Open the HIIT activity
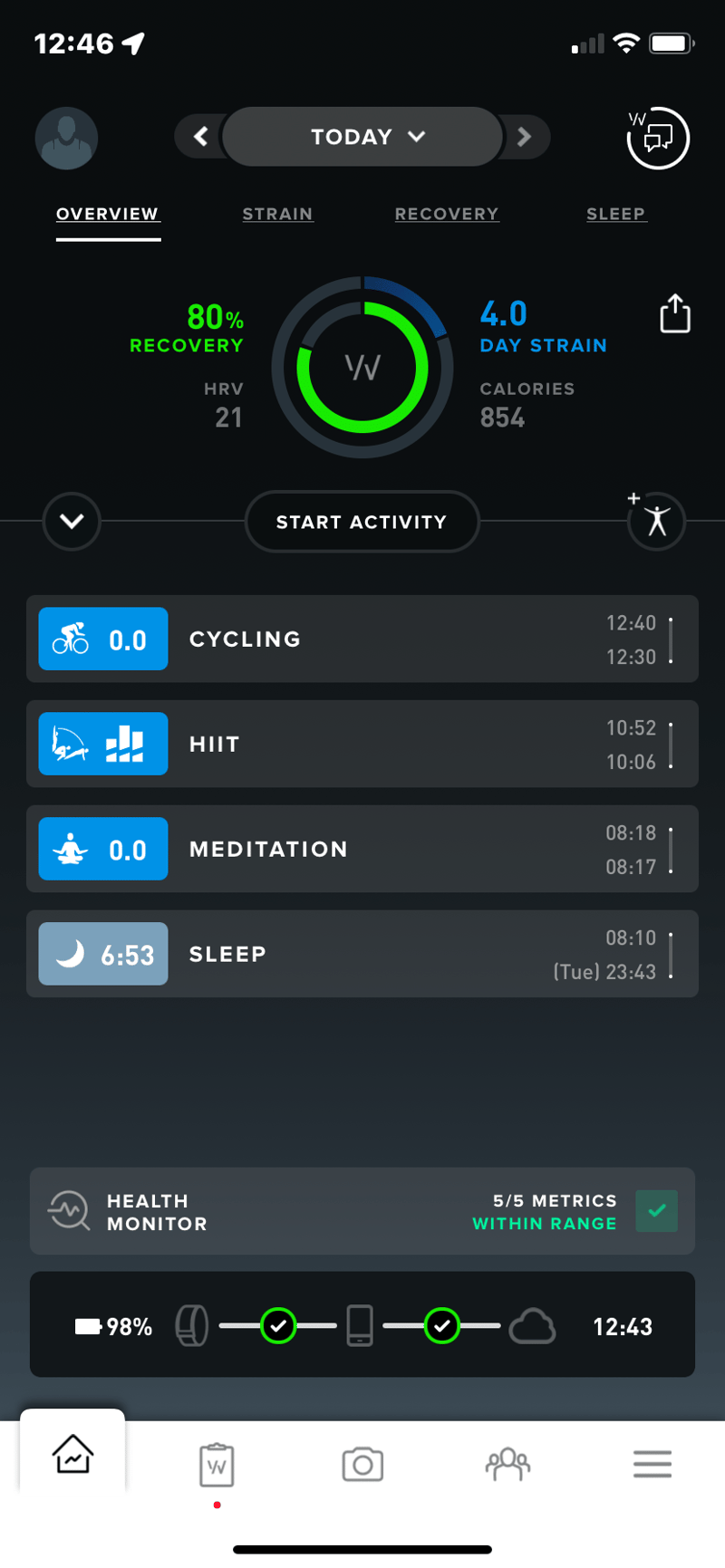 pyautogui.click(x=362, y=745)
